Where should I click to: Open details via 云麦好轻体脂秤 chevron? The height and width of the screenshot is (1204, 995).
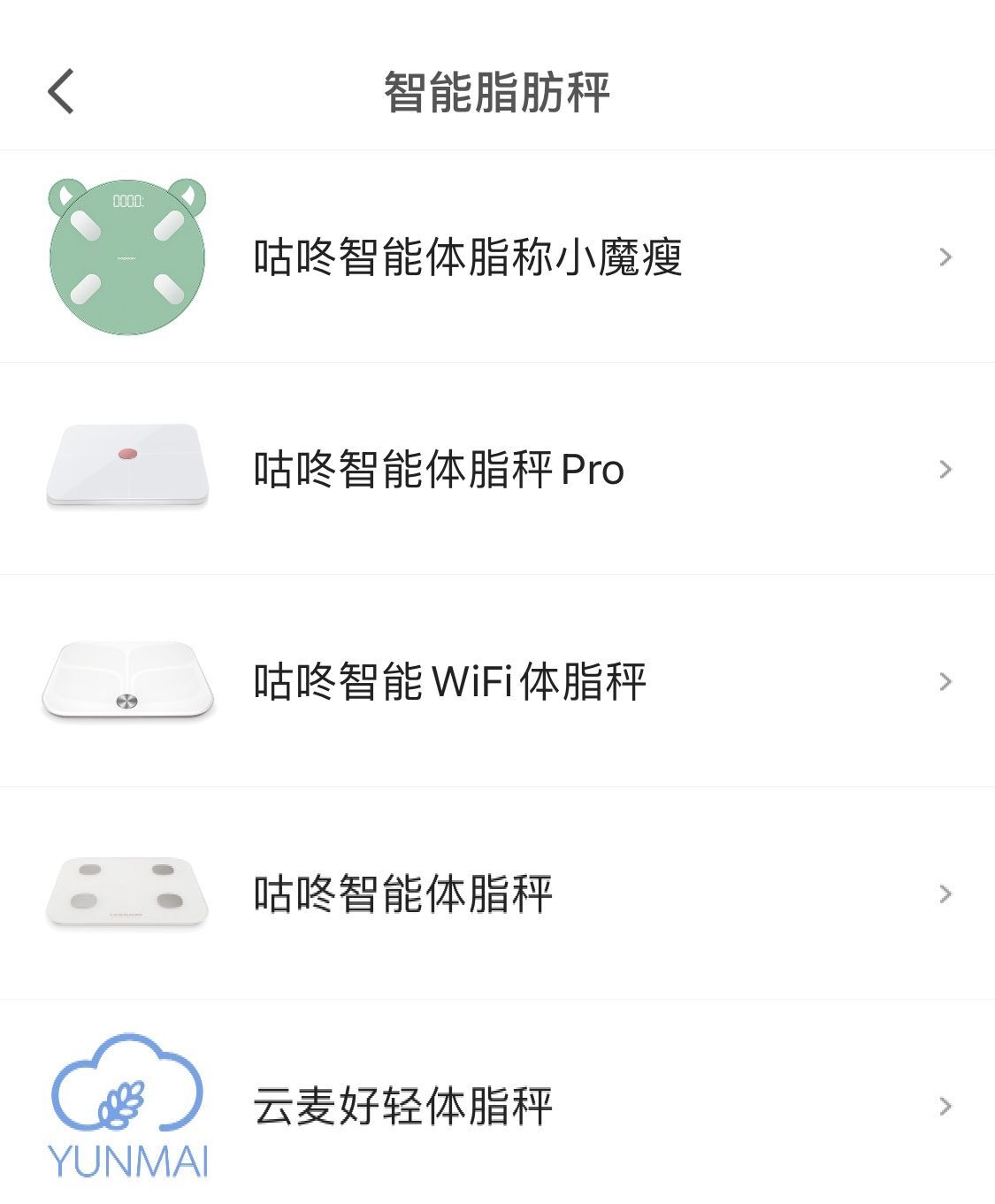[946, 1106]
